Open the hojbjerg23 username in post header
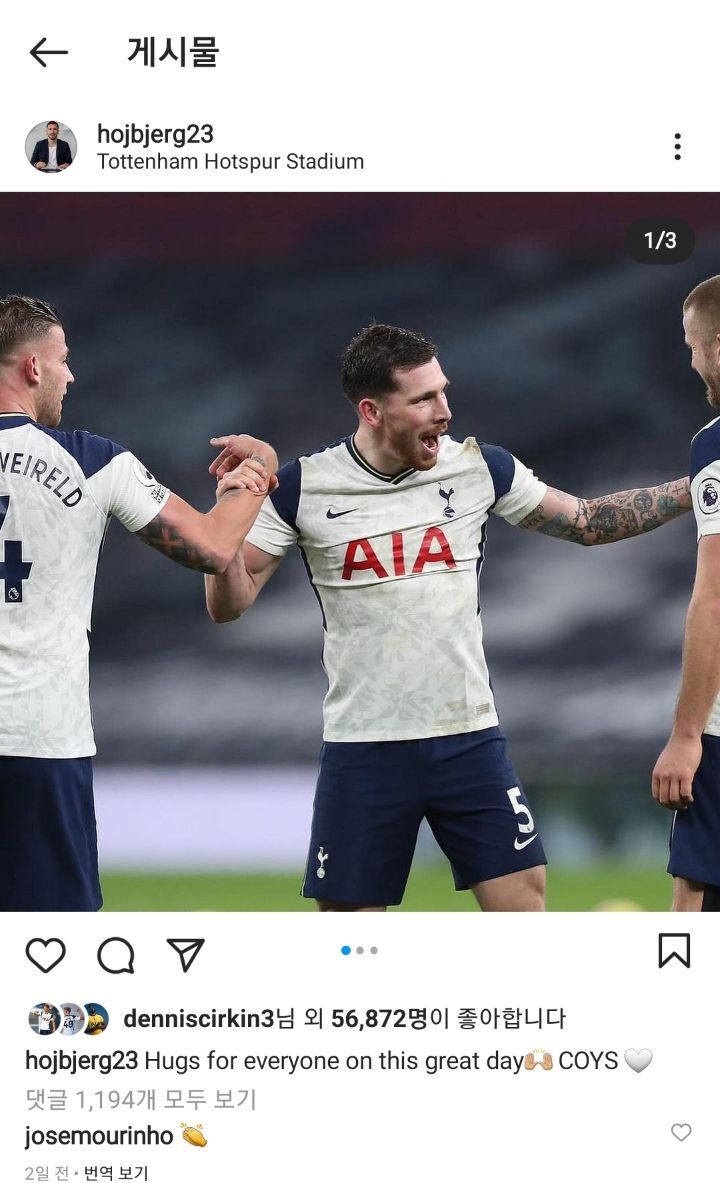Screen dimensions: 720x1183 pos(155,134)
